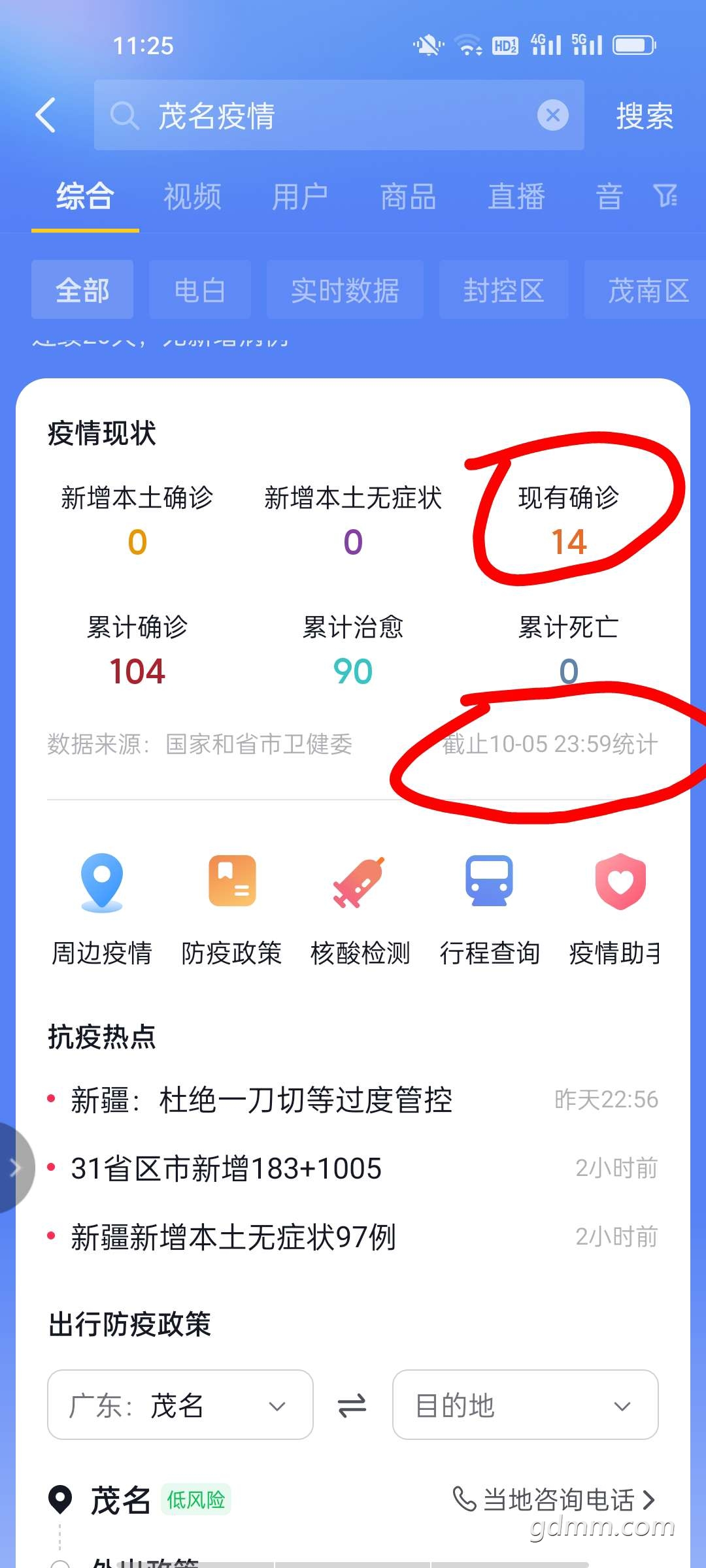Open 周边疫情
This screenshot has width=706, height=1568.
tap(102, 908)
